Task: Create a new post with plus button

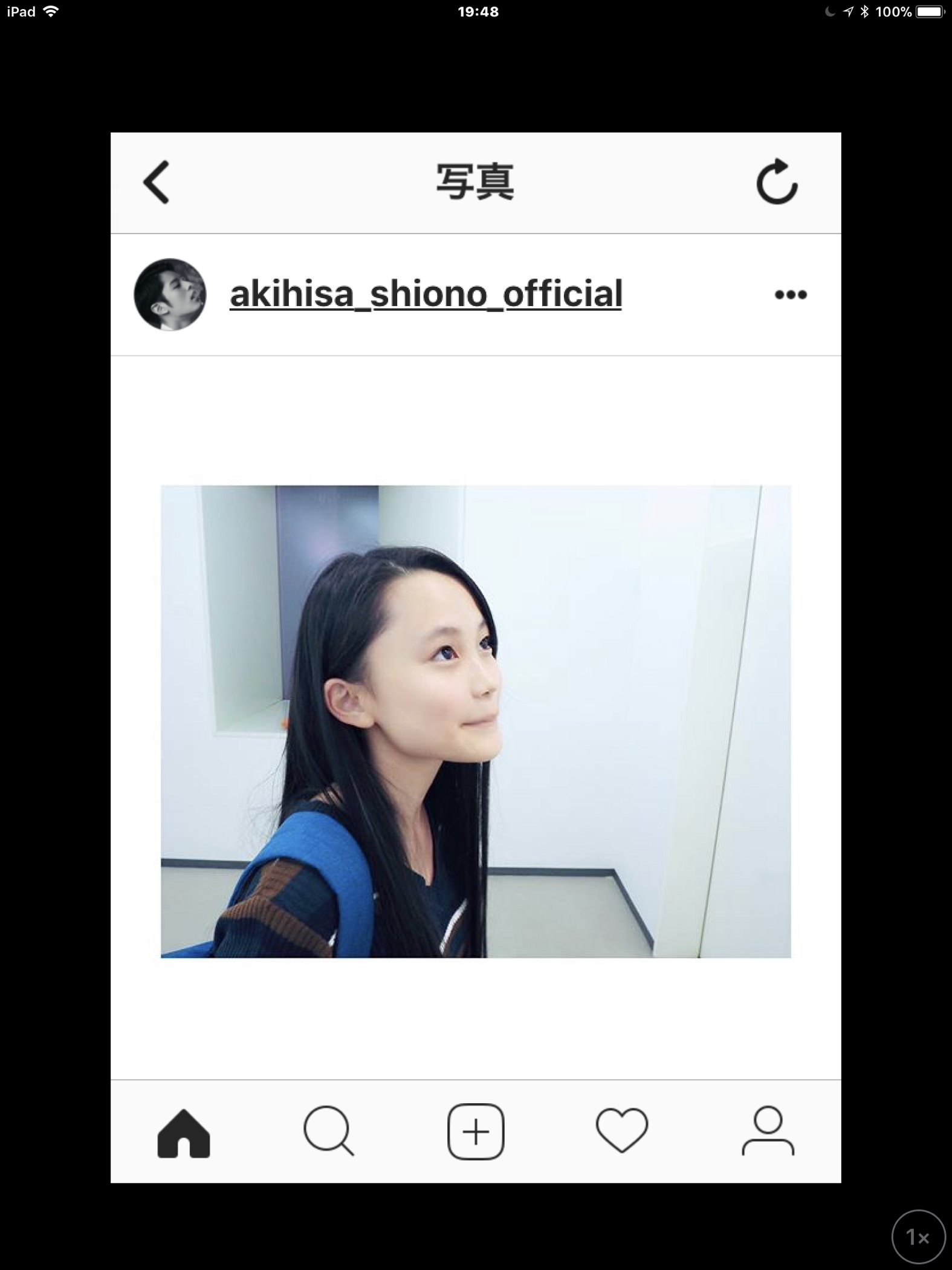Action: 476,1132
